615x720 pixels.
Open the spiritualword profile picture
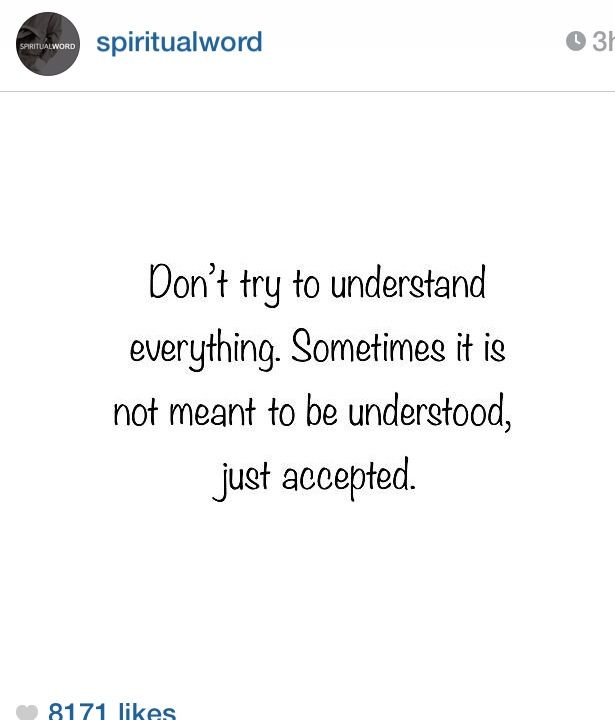tap(47, 44)
